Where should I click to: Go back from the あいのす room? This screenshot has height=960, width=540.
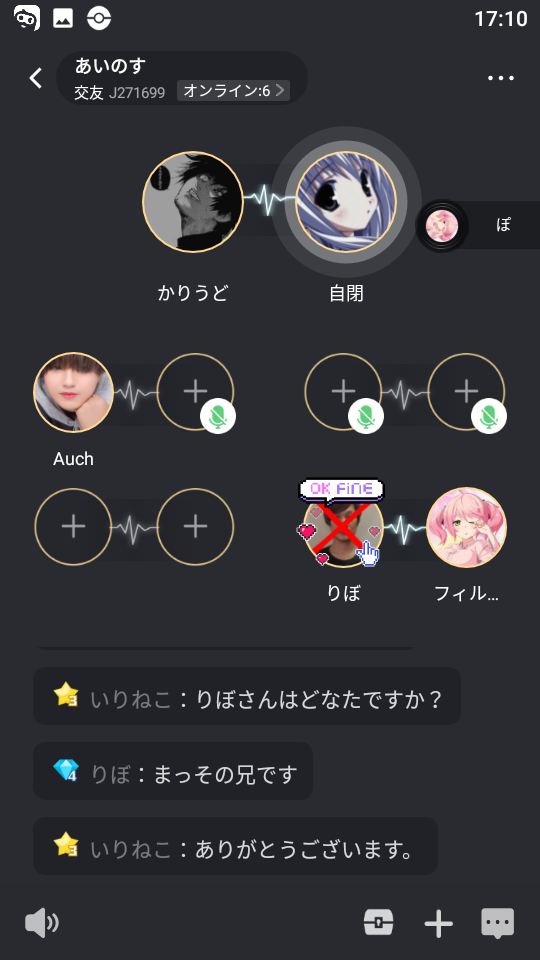pos(36,78)
